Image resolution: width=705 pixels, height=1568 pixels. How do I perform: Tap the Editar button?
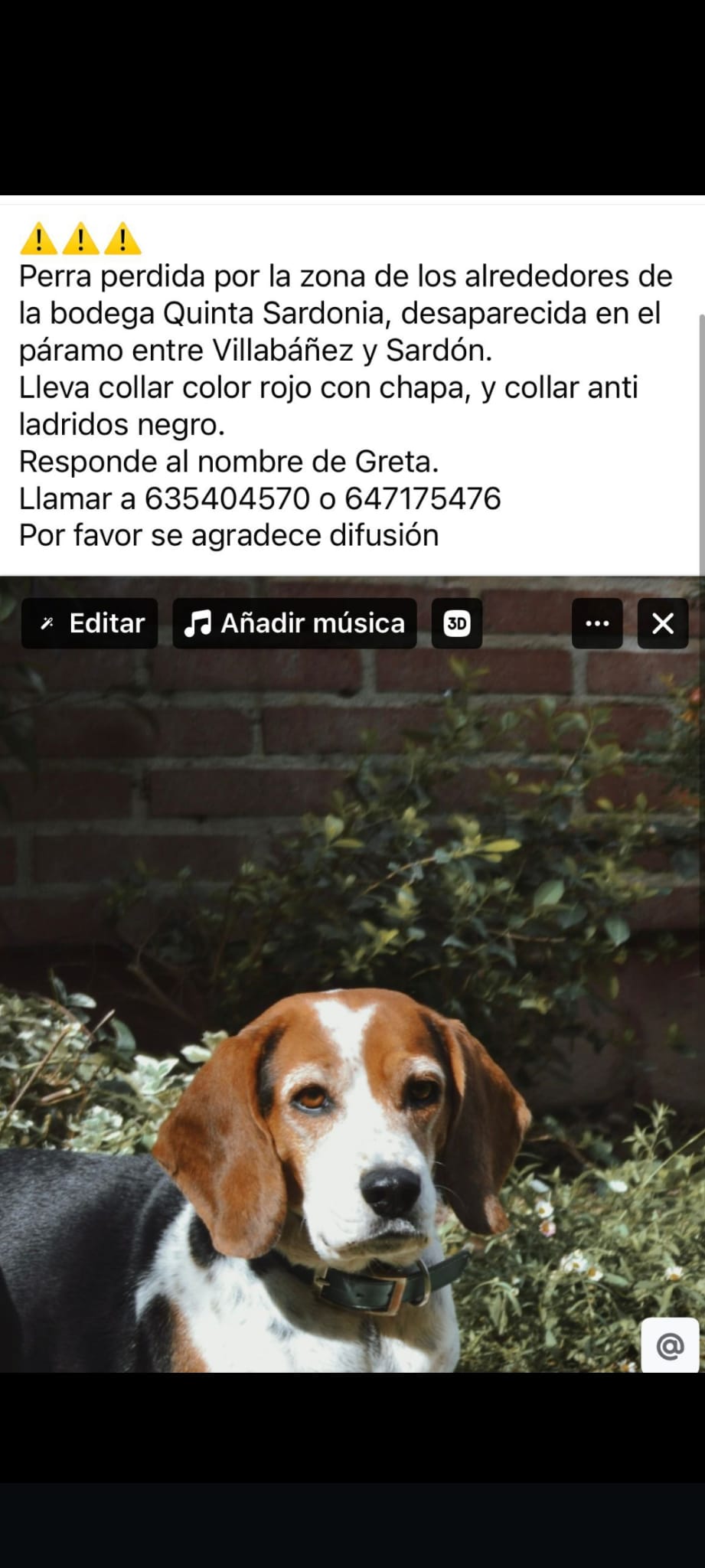90,623
